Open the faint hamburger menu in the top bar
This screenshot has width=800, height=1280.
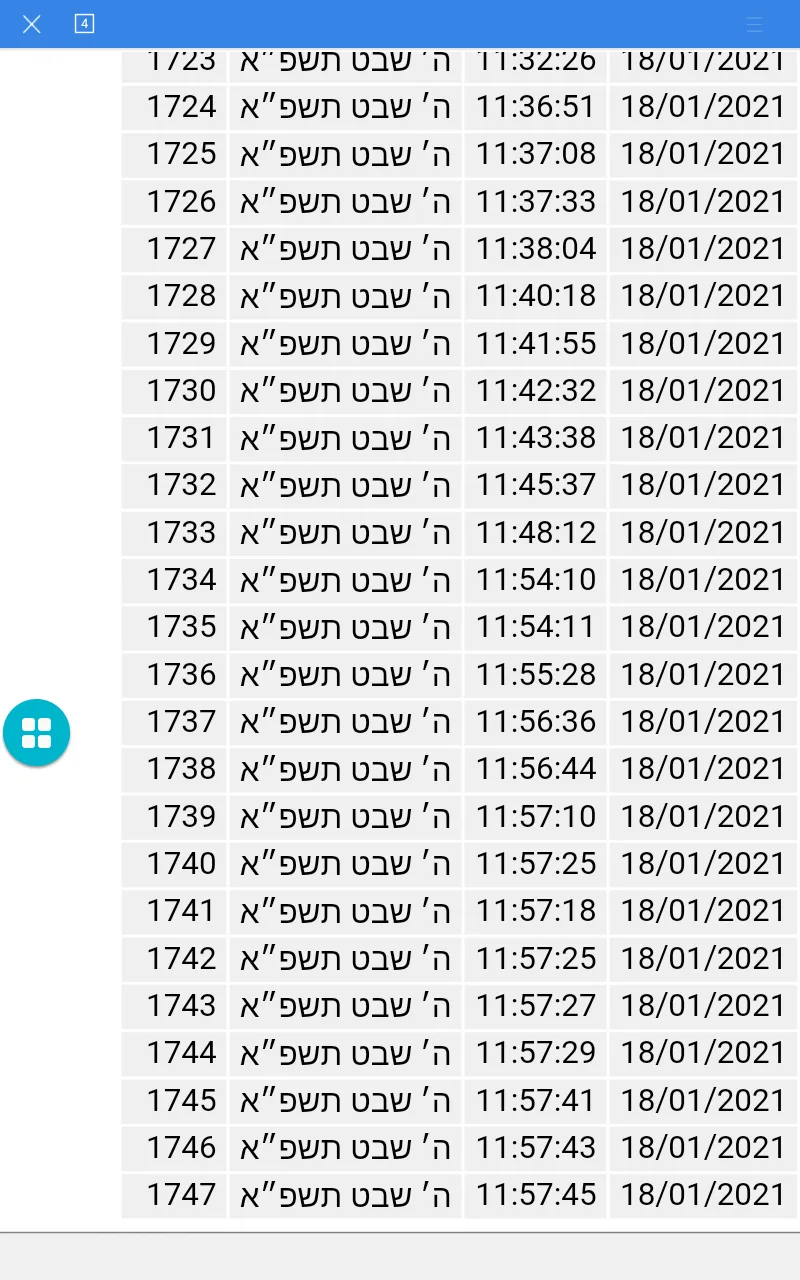755,24
